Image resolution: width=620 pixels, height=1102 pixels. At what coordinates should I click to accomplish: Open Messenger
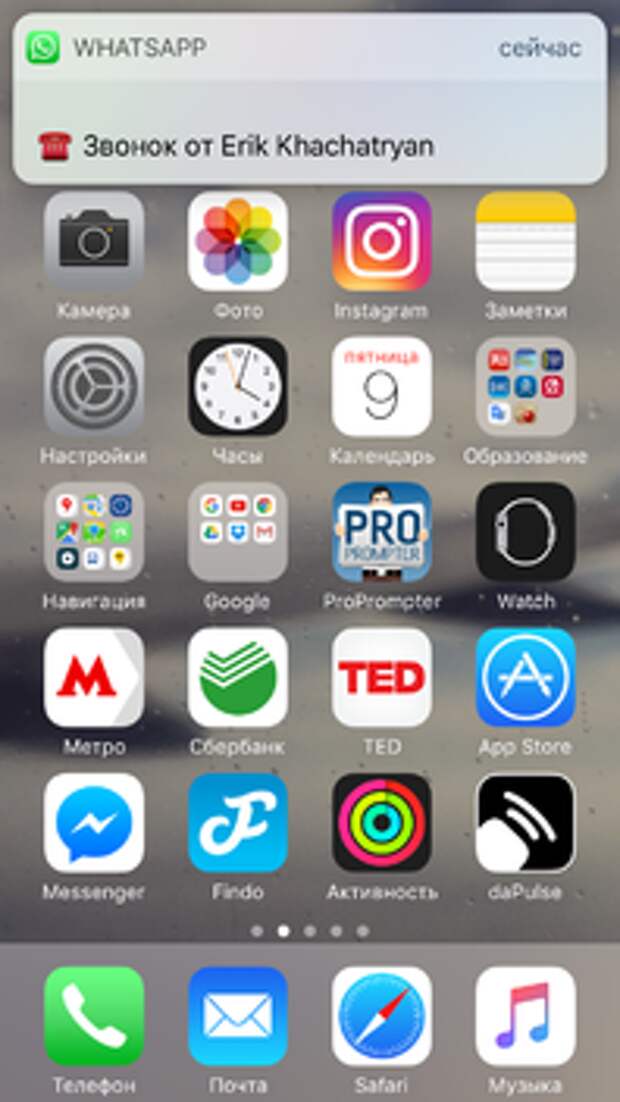(94, 822)
